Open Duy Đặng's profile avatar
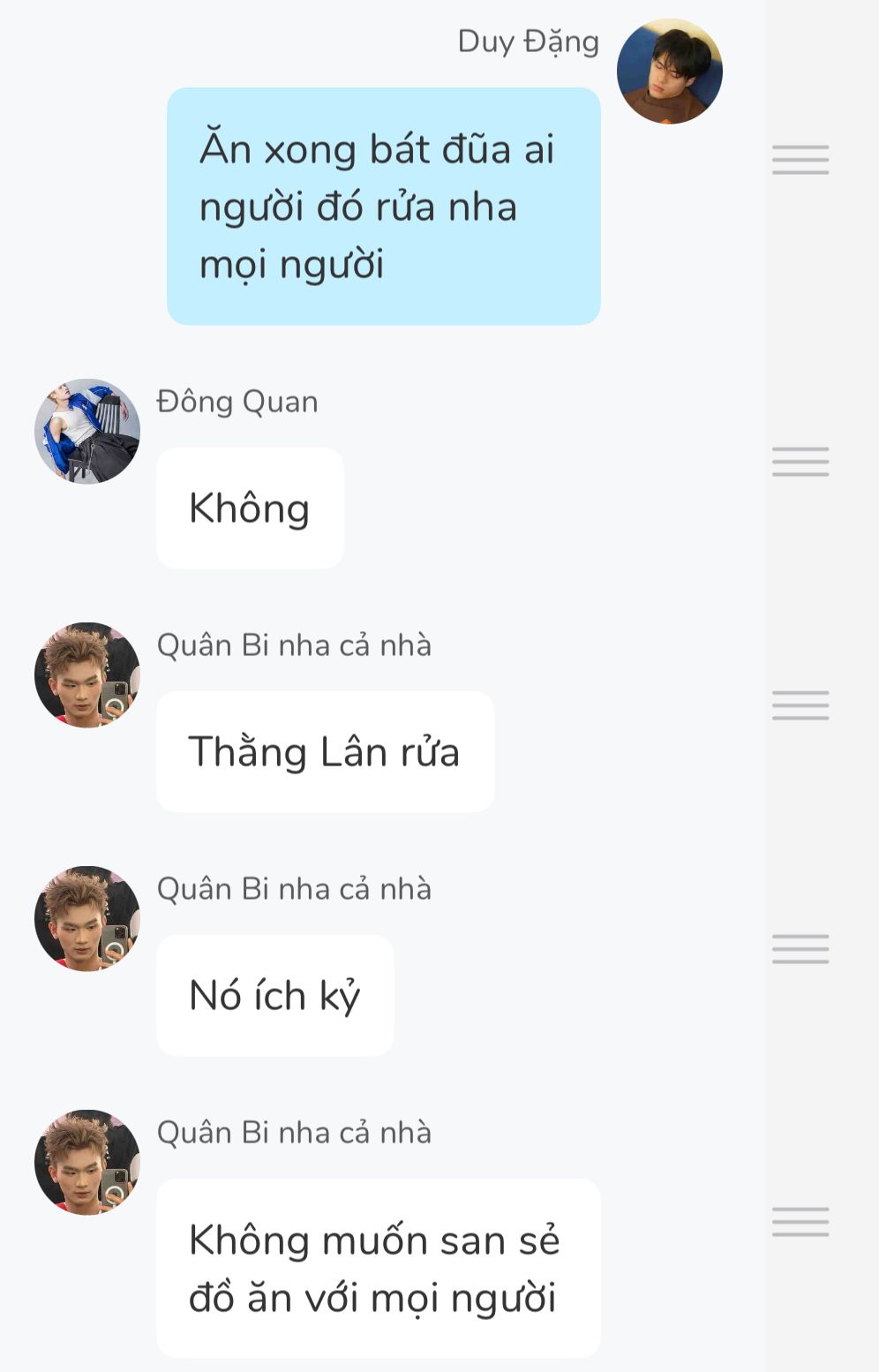The width and height of the screenshot is (879, 1372). [x=669, y=72]
